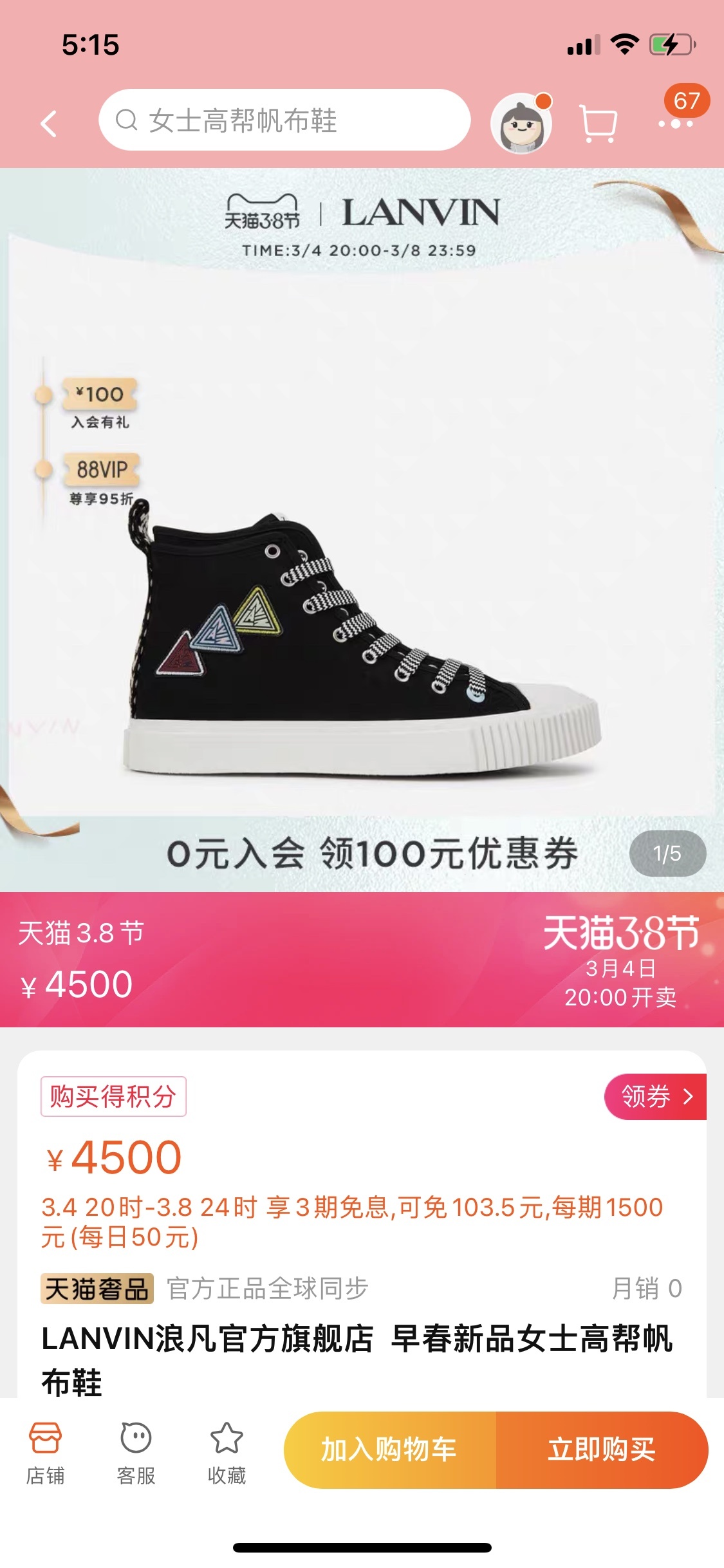Tap 立即购买 to buy now
The width and height of the screenshot is (724, 1568).
601,1450
